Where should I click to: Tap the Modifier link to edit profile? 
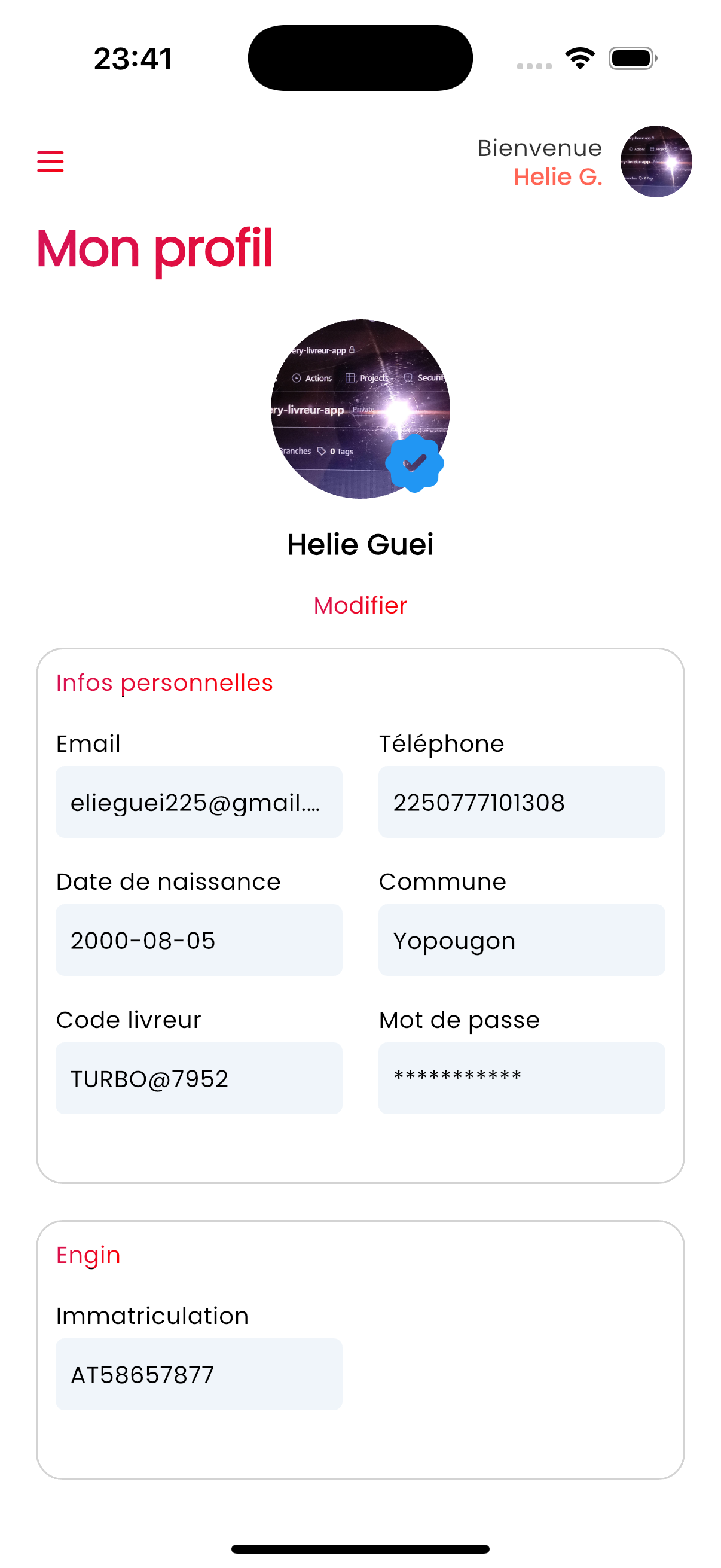tap(360, 606)
